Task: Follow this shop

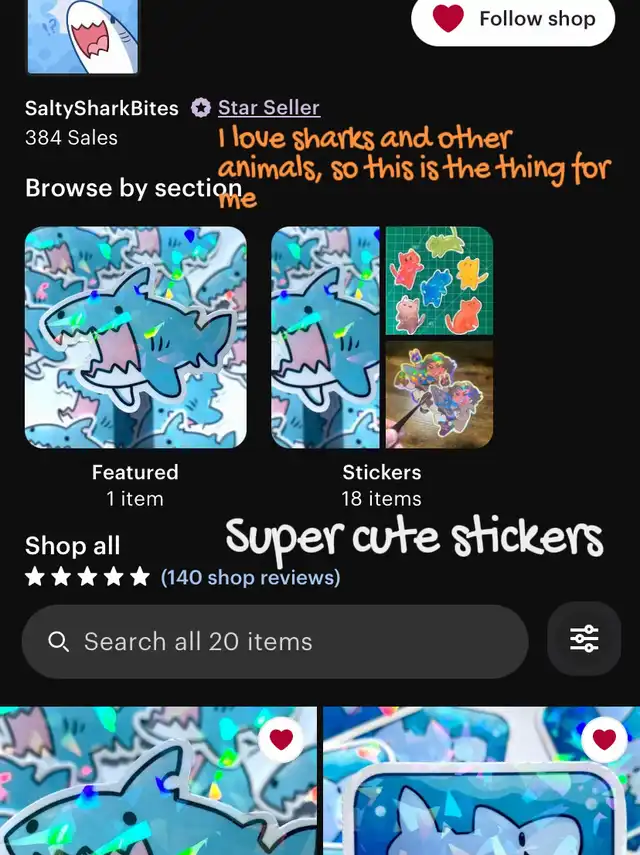Action: click(513, 20)
